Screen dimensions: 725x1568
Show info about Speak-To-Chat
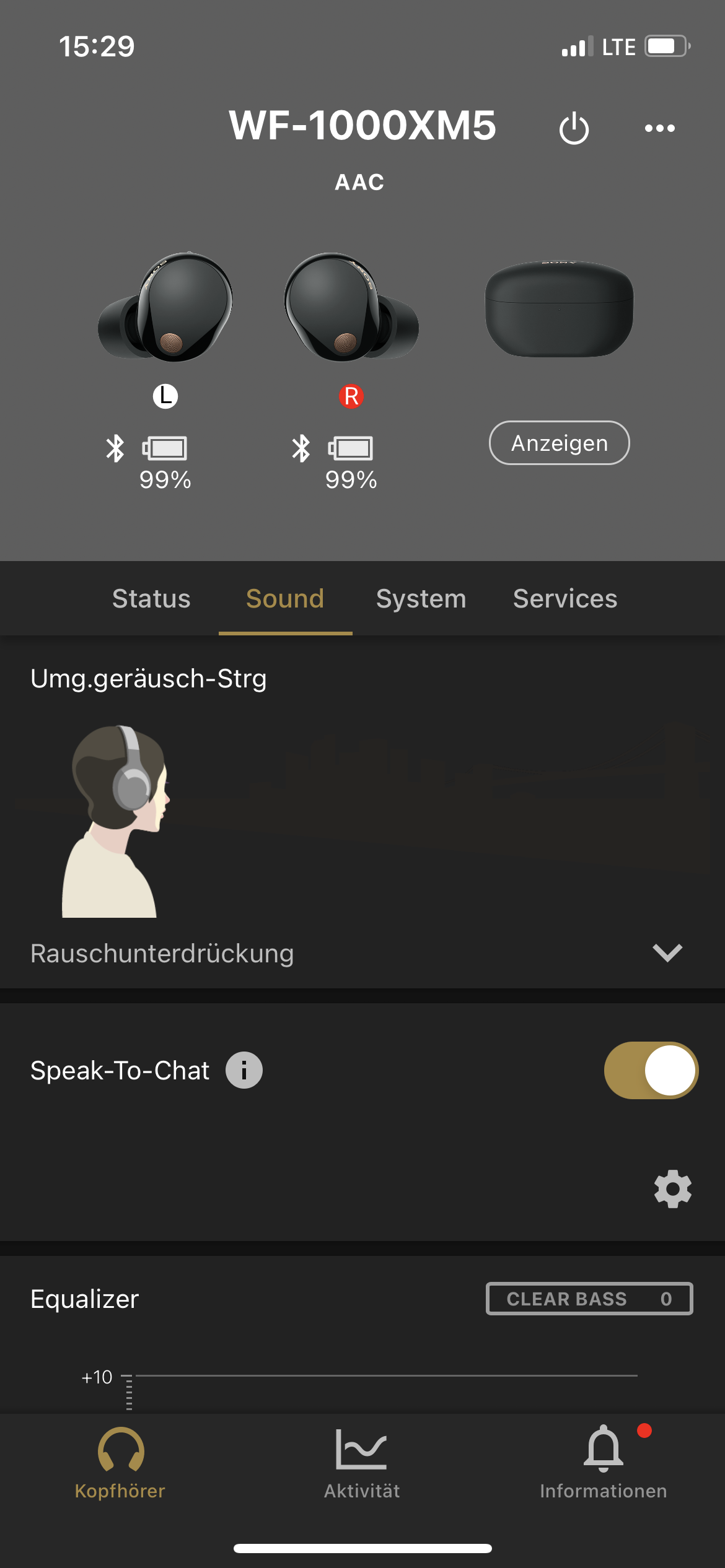coord(244,1070)
